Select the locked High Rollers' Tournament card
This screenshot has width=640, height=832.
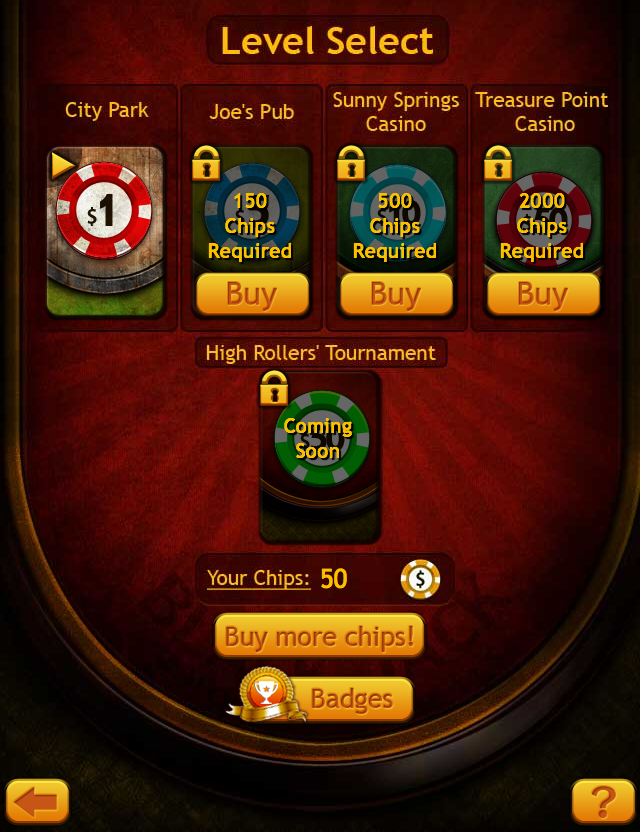(x=320, y=455)
